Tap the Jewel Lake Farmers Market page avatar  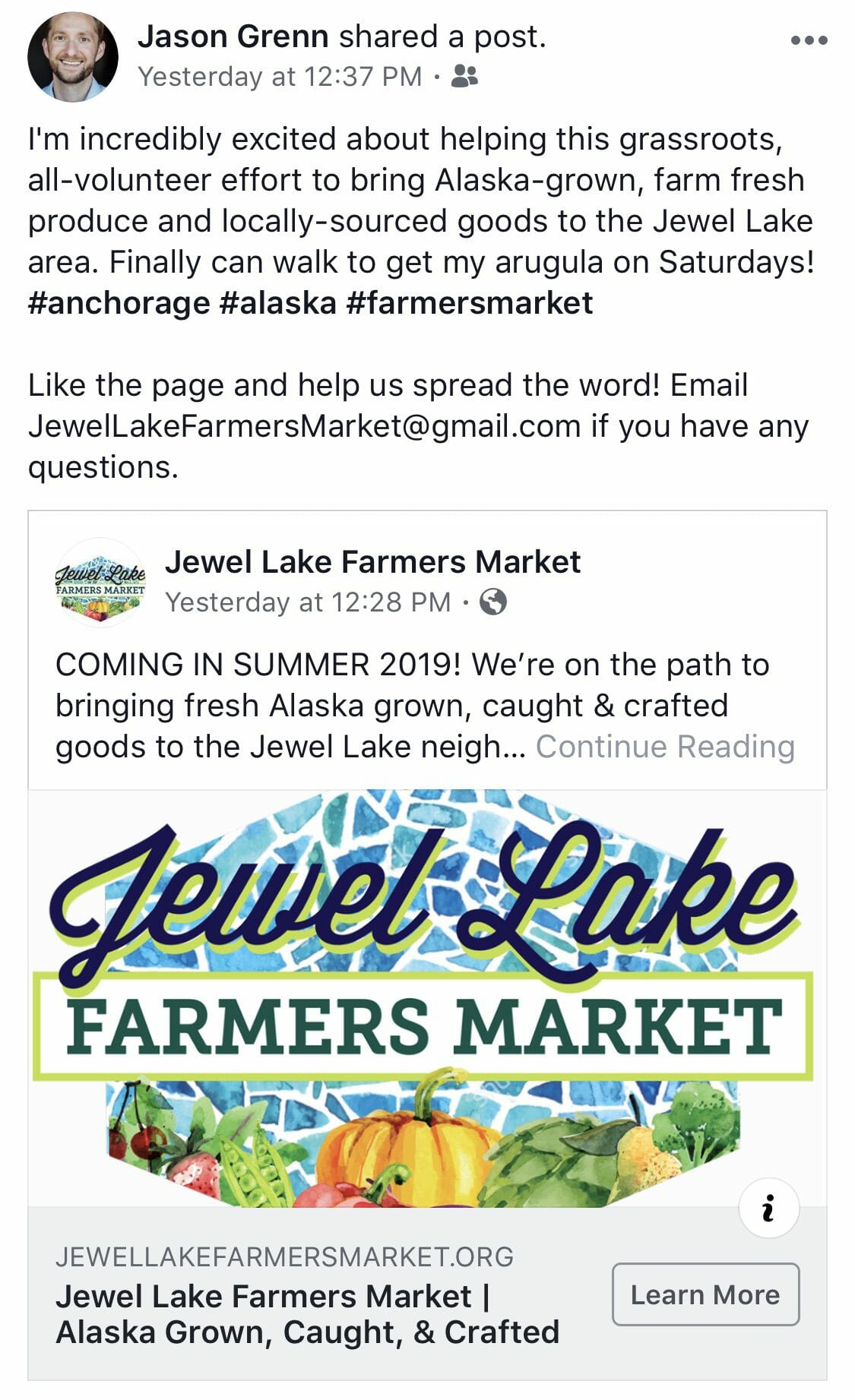[x=100, y=582]
